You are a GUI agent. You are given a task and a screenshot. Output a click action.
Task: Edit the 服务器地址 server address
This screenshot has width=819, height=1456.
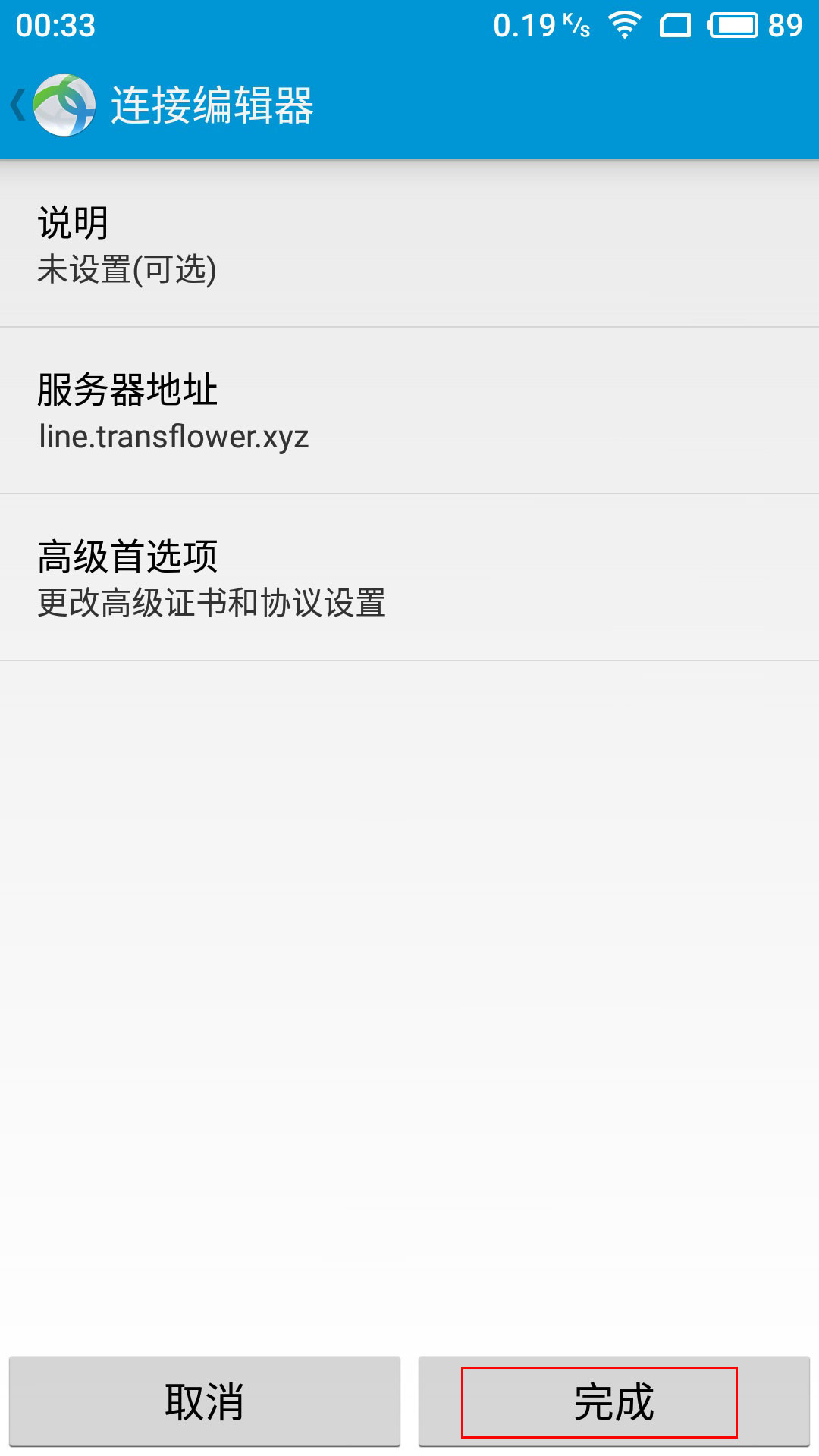[409, 411]
